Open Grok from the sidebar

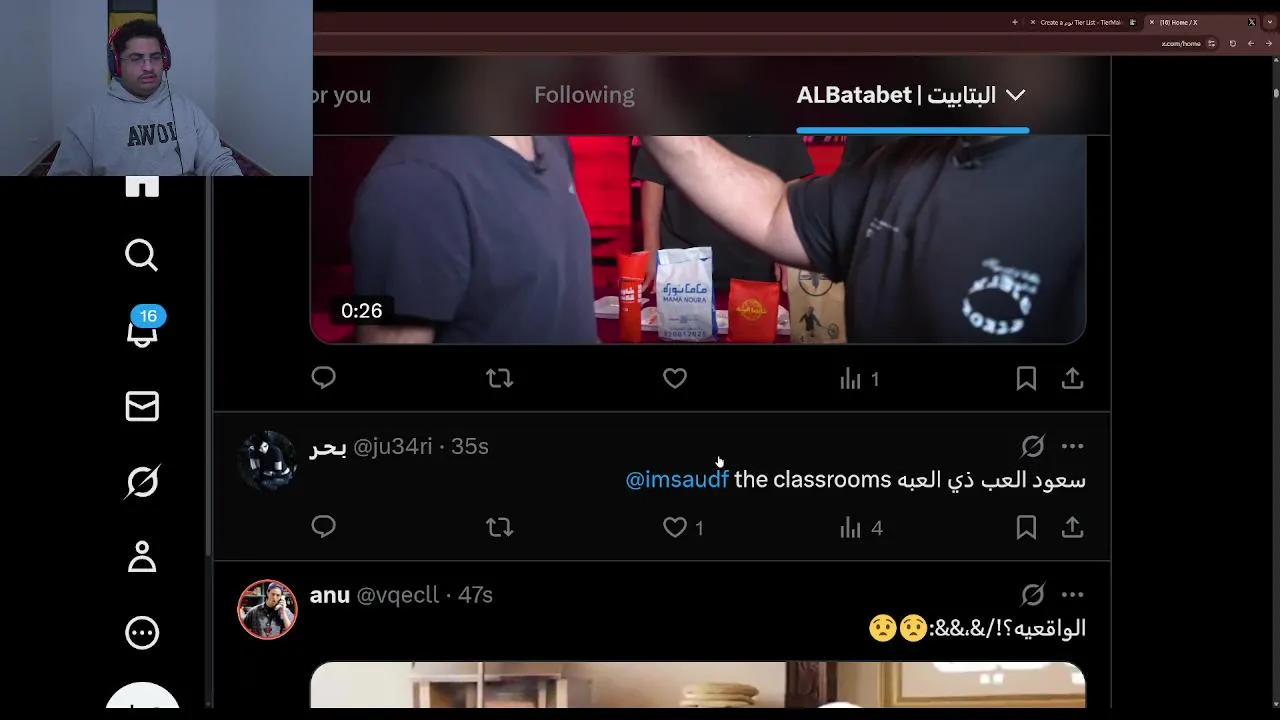(142, 482)
